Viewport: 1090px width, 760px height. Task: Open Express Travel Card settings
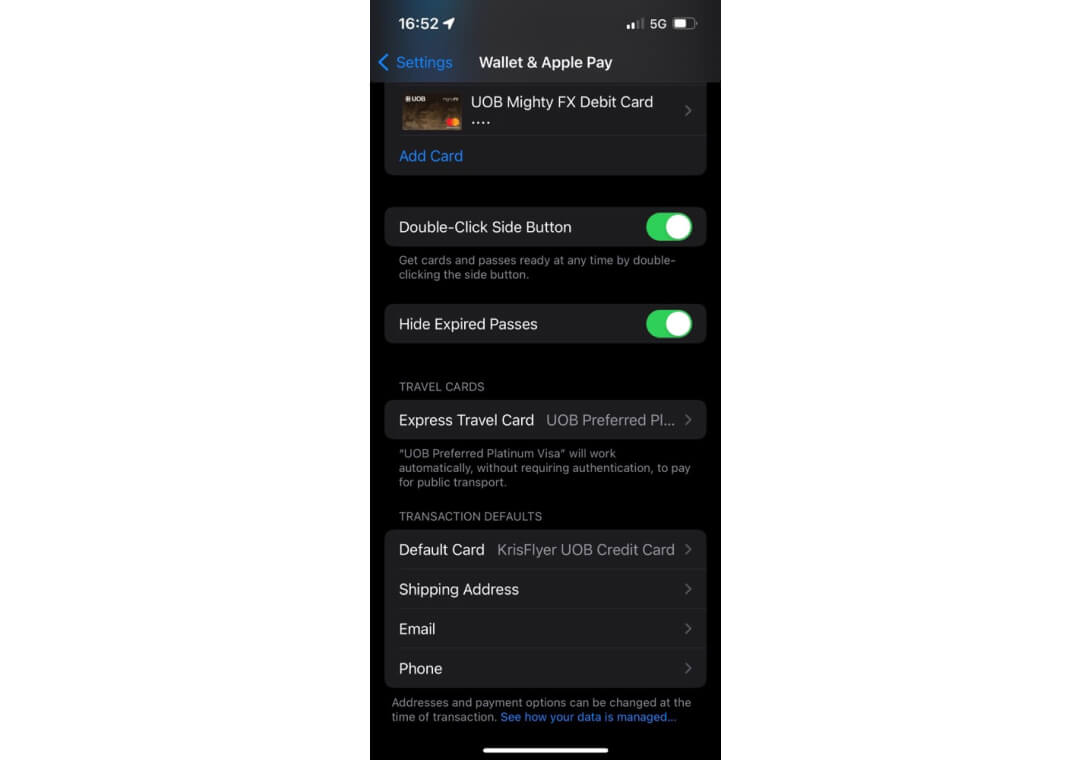pyautogui.click(x=545, y=420)
